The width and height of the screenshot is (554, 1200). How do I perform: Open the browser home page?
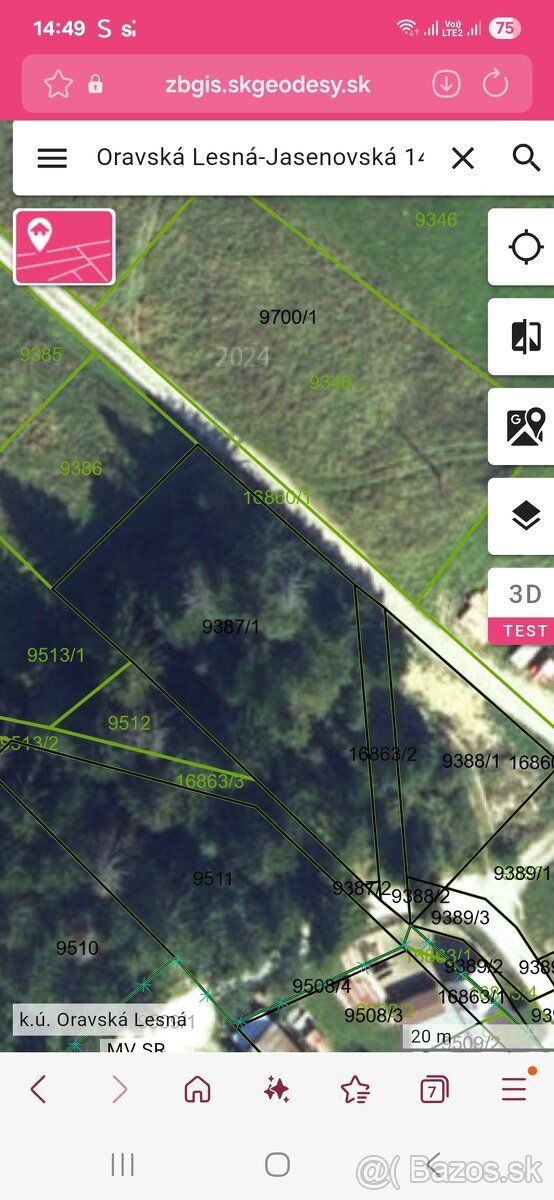click(x=197, y=1089)
